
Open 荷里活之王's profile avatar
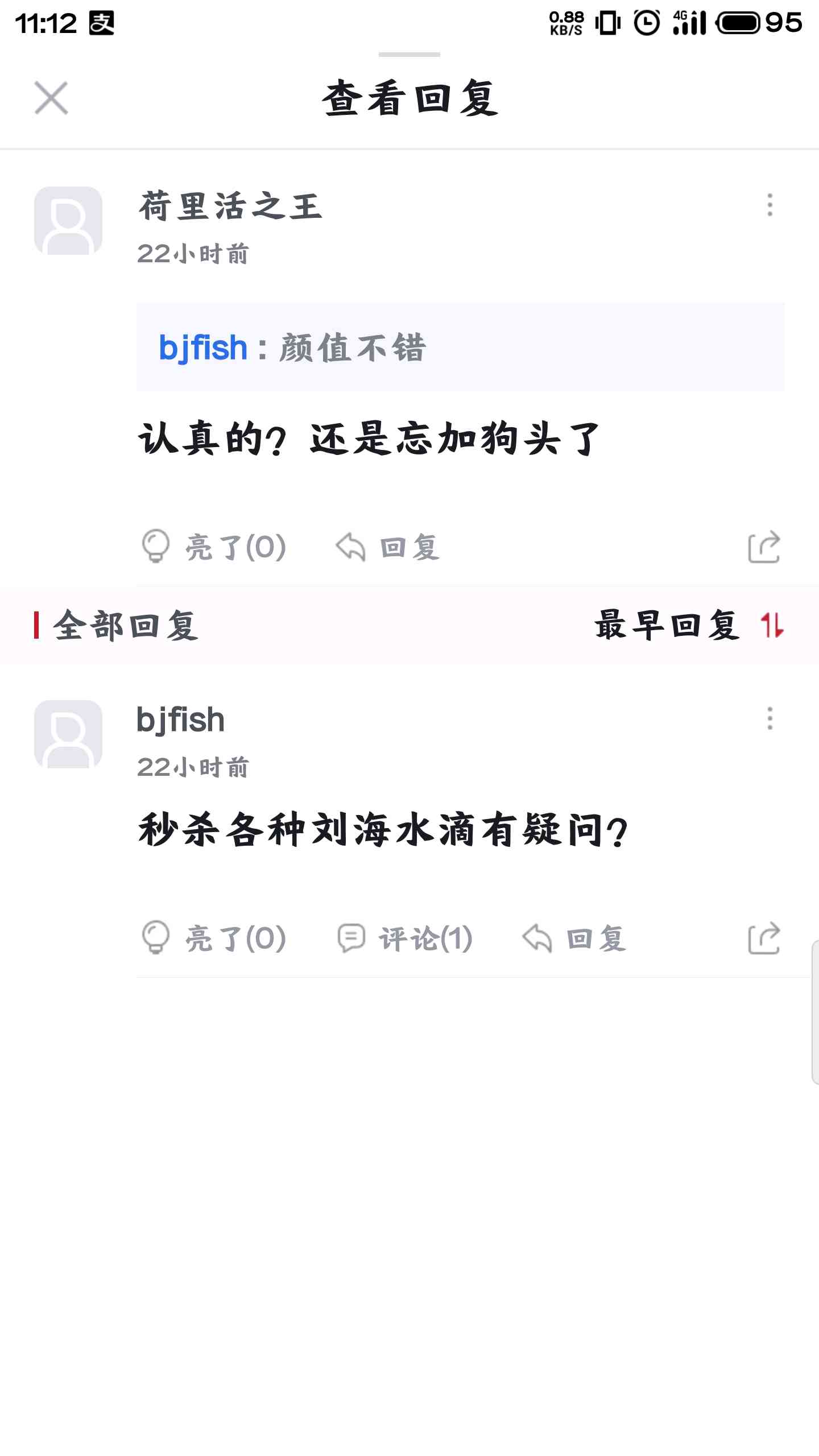click(x=68, y=221)
